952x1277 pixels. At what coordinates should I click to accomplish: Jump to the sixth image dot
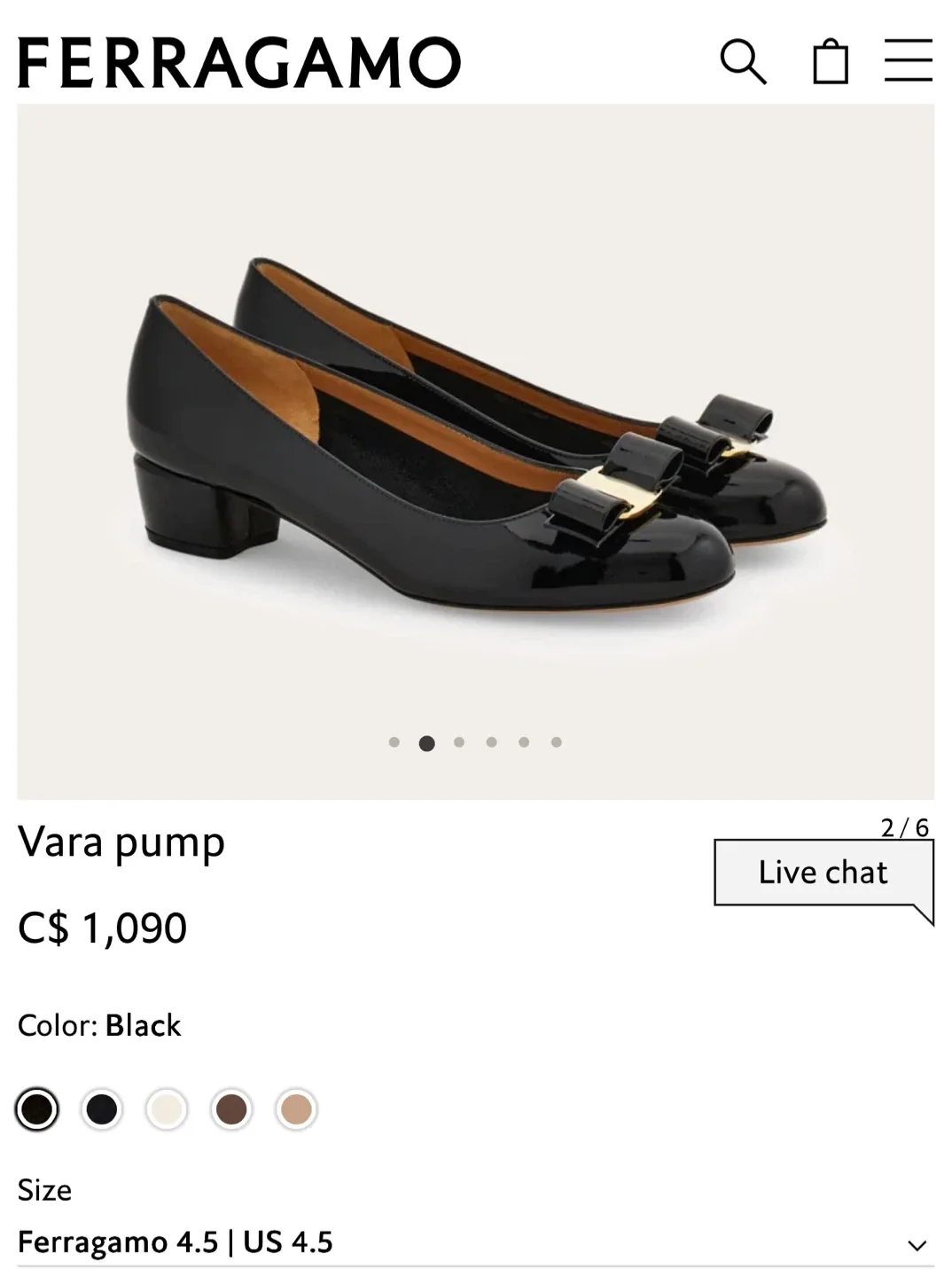click(557, 742)
